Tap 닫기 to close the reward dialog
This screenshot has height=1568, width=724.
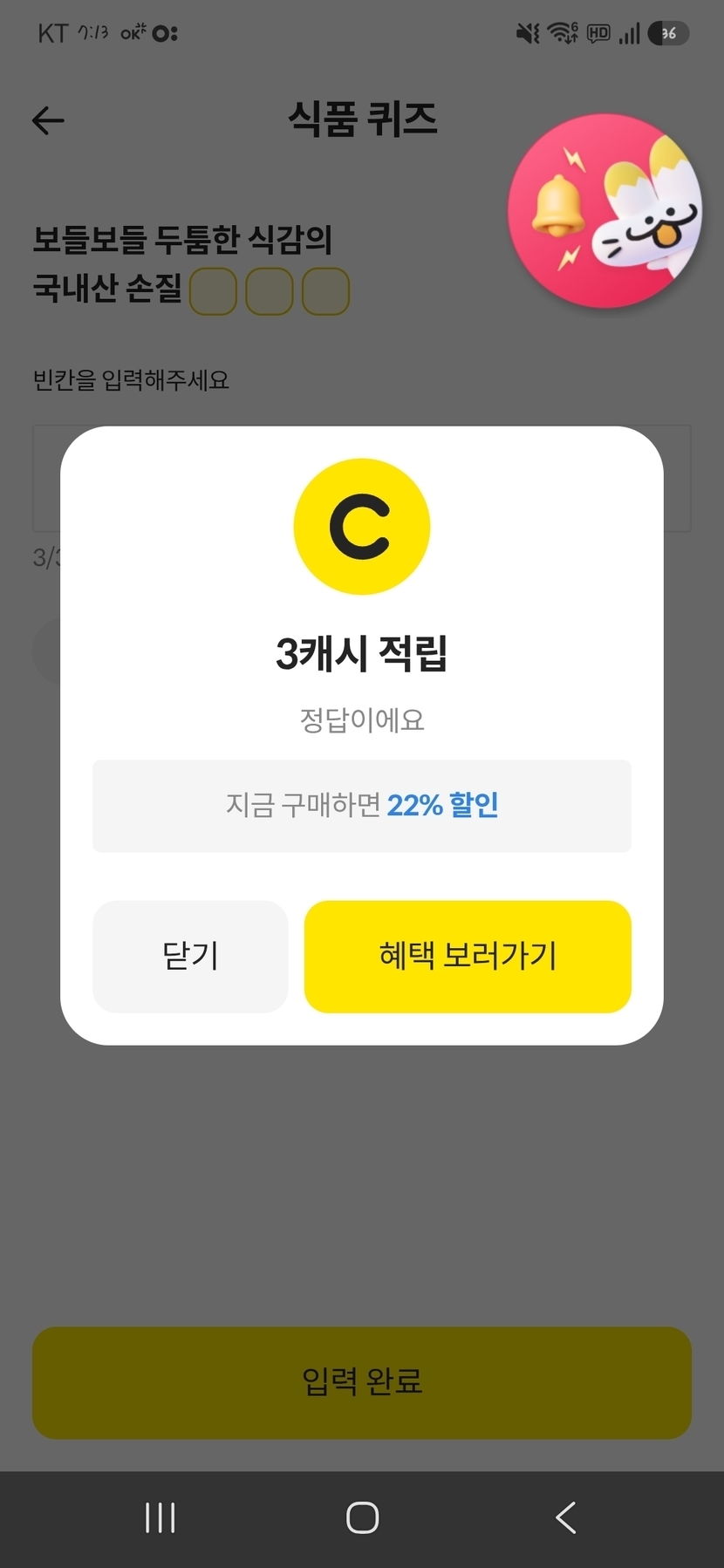click(x=190, y=956)
